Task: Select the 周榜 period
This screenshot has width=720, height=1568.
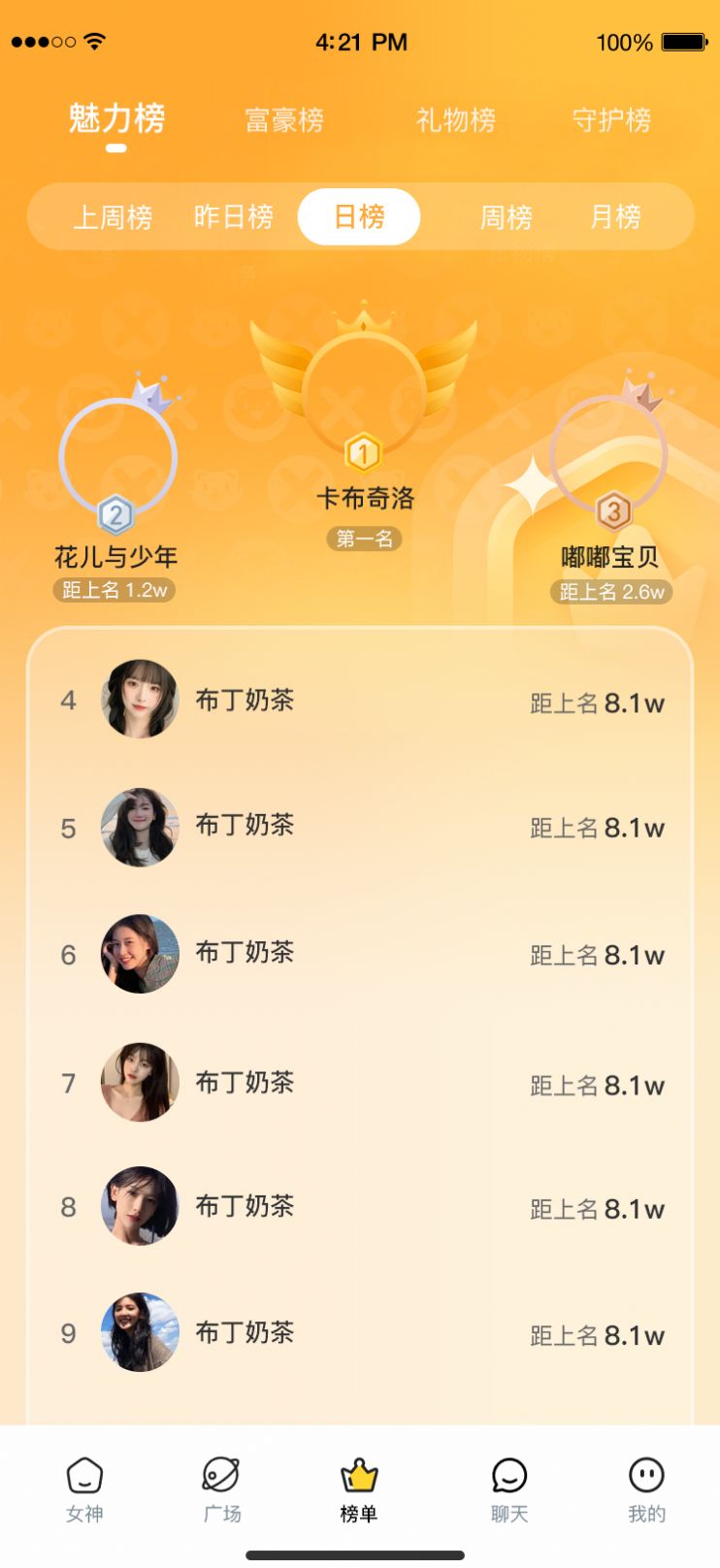Action: coord(506,216)
